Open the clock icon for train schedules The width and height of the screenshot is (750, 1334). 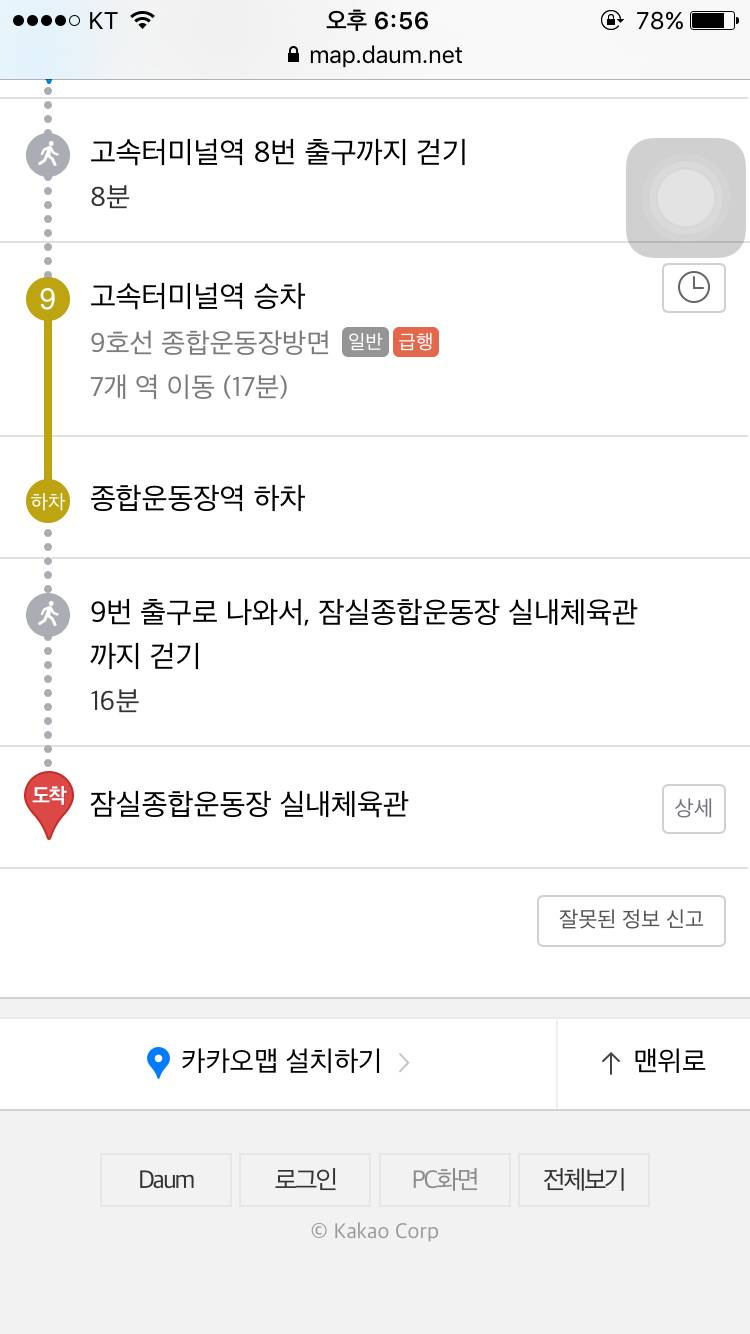[694, 288]
